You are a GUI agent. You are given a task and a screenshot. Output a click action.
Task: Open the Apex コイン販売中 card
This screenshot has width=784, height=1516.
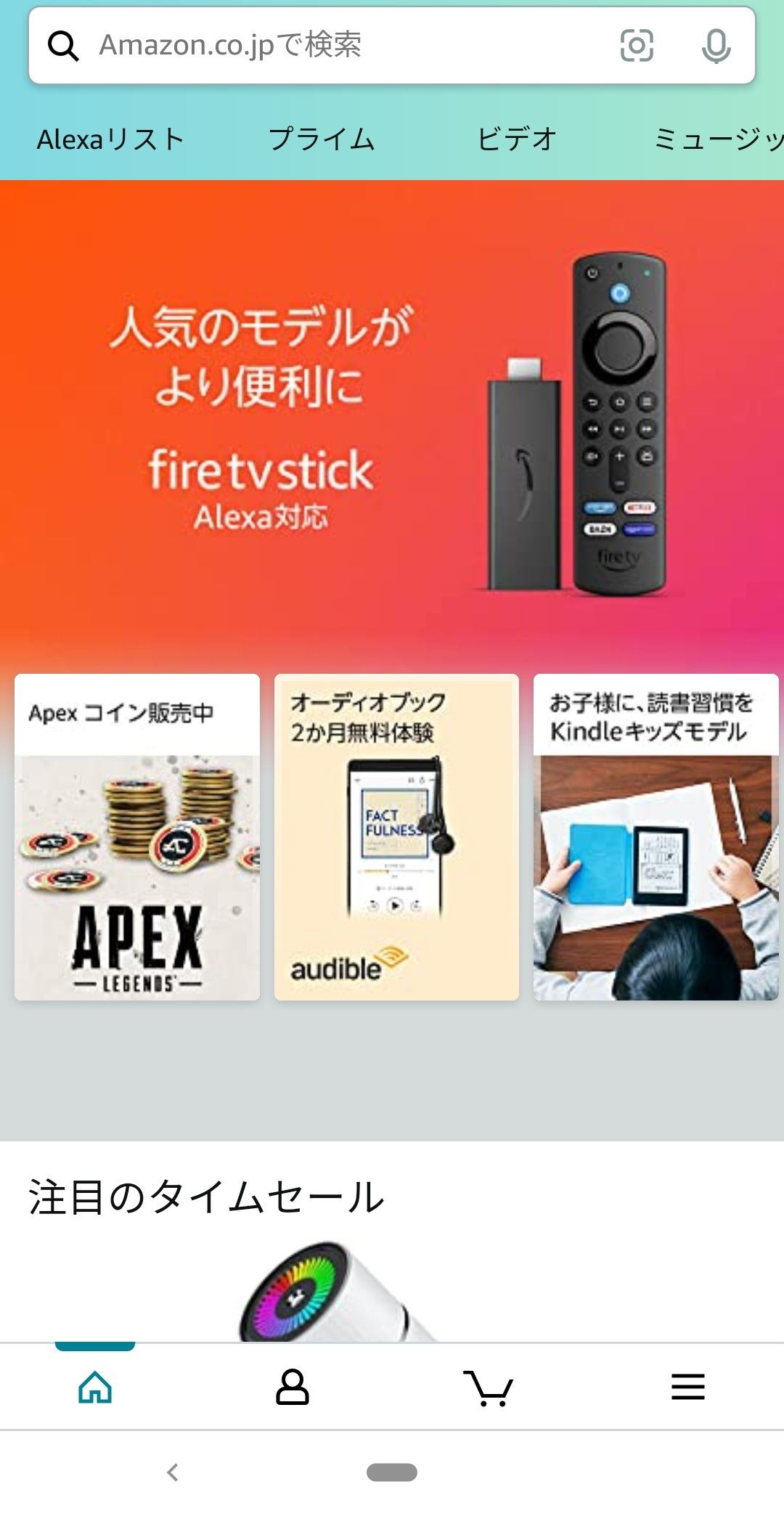tap(137, 837)
